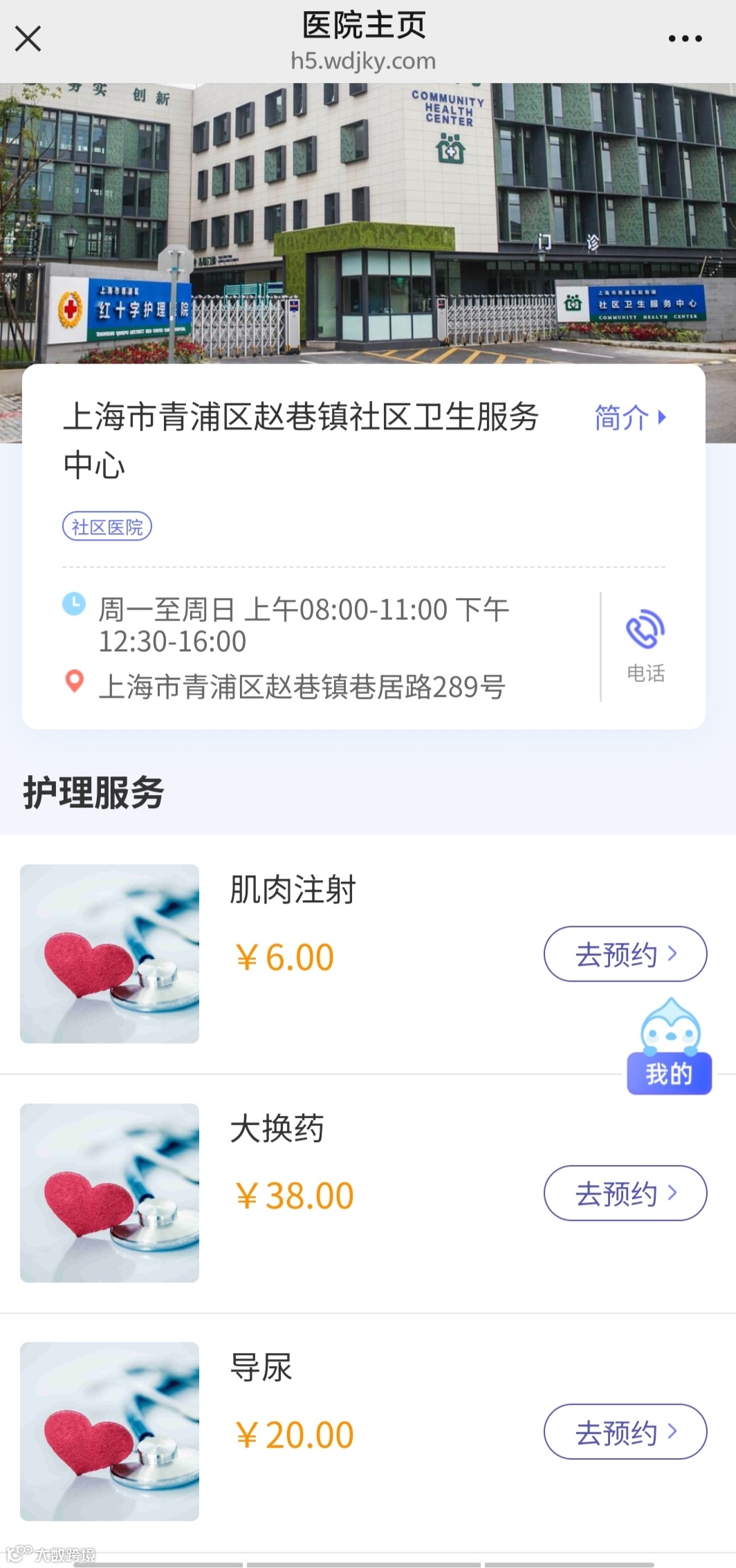The width and height of the screenshot is (736, 1568).
Task: Book 导尿 with 去预约
Action: (x=625, y=1432)
